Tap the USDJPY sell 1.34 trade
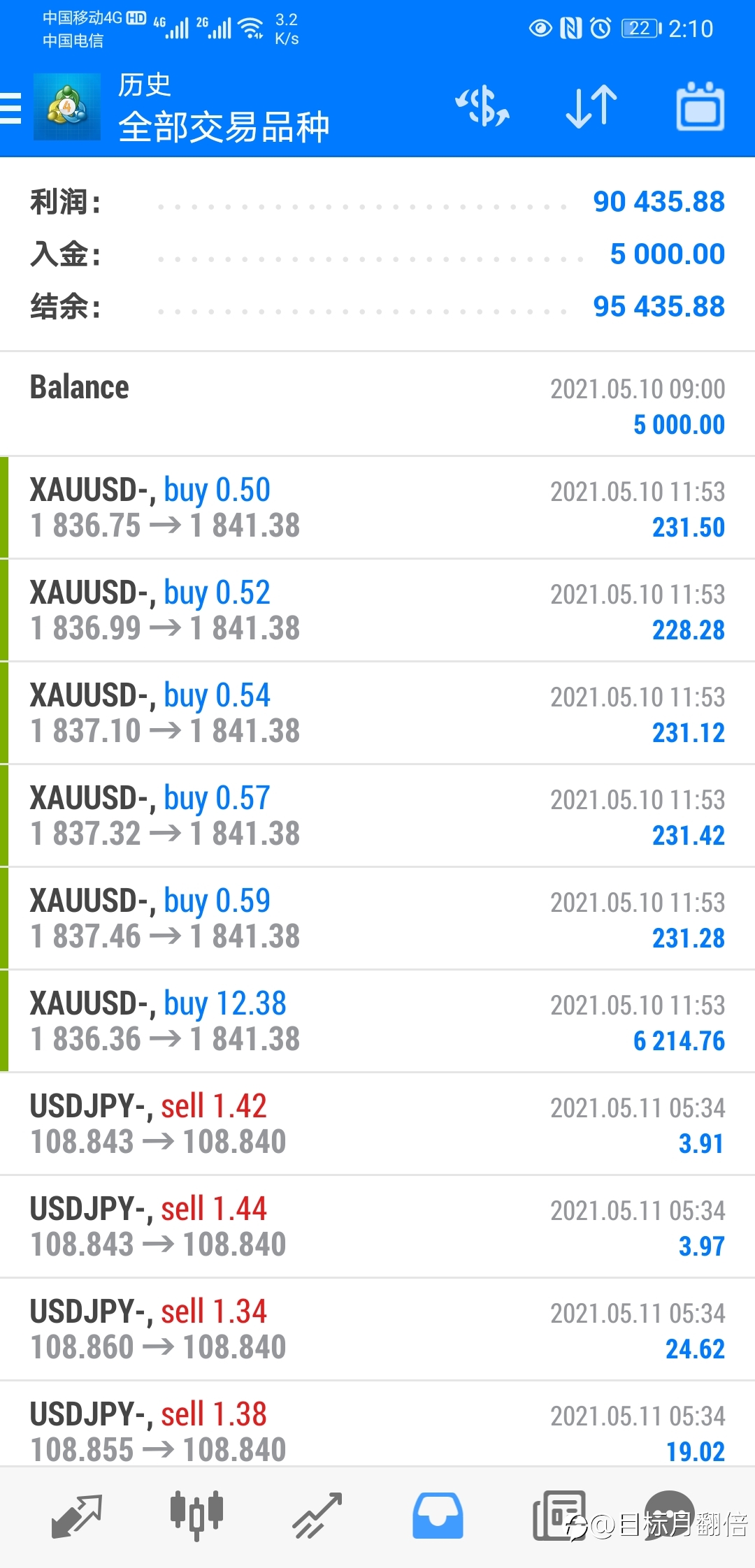 [377, 1329]
